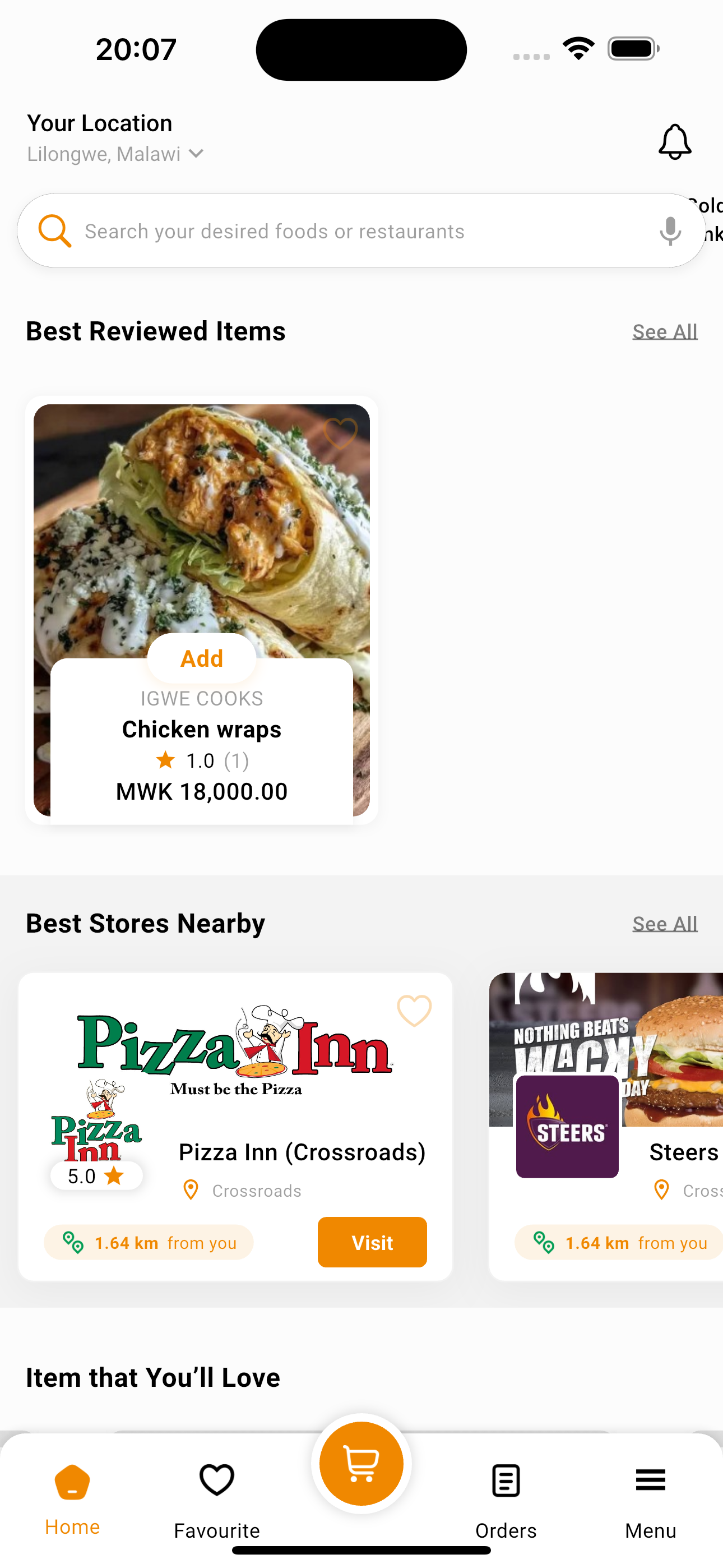This screenshot has width=723, height=1568.
Task: Tap the Chicken wraps star rating
Action: [201, 760]
